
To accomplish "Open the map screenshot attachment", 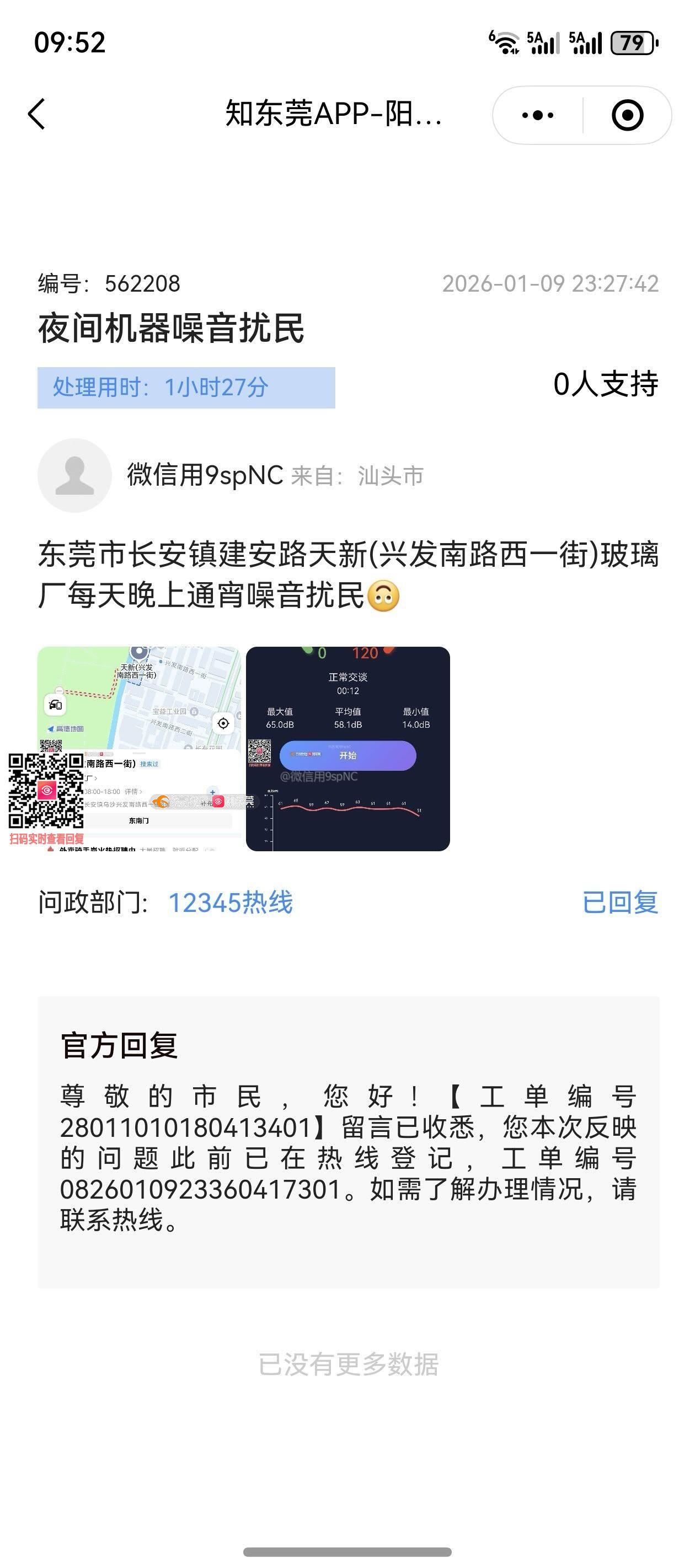I will click(x=139, y=748).
